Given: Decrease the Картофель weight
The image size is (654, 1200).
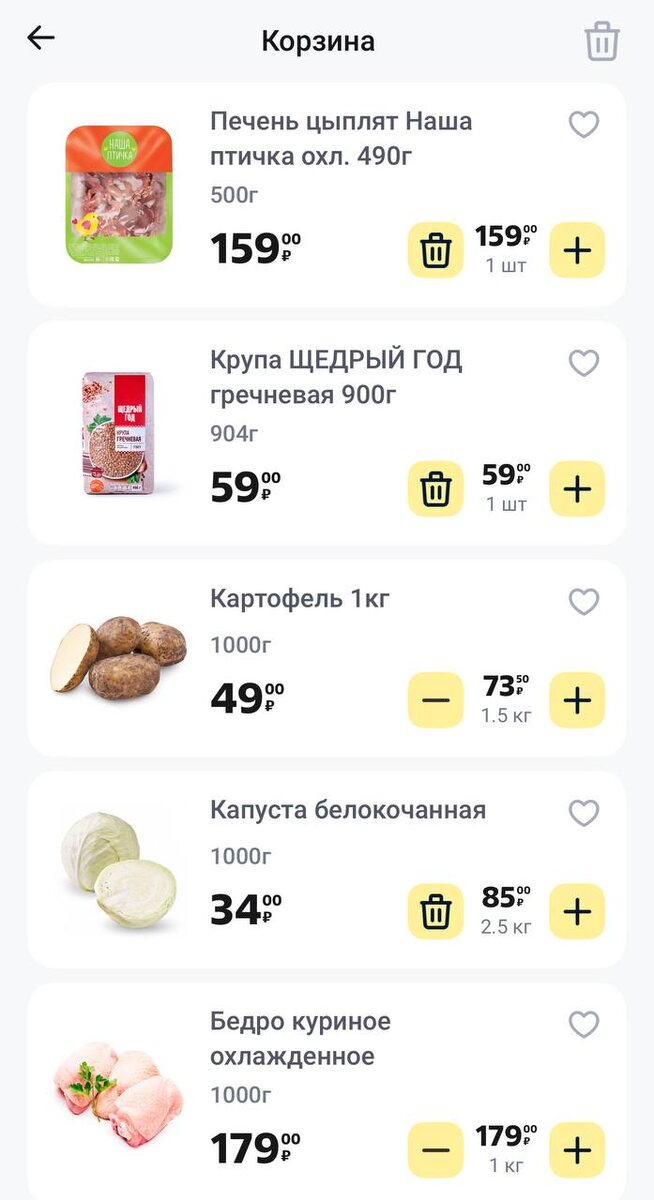Looking at the screenshot, I should tap(436, 700).
